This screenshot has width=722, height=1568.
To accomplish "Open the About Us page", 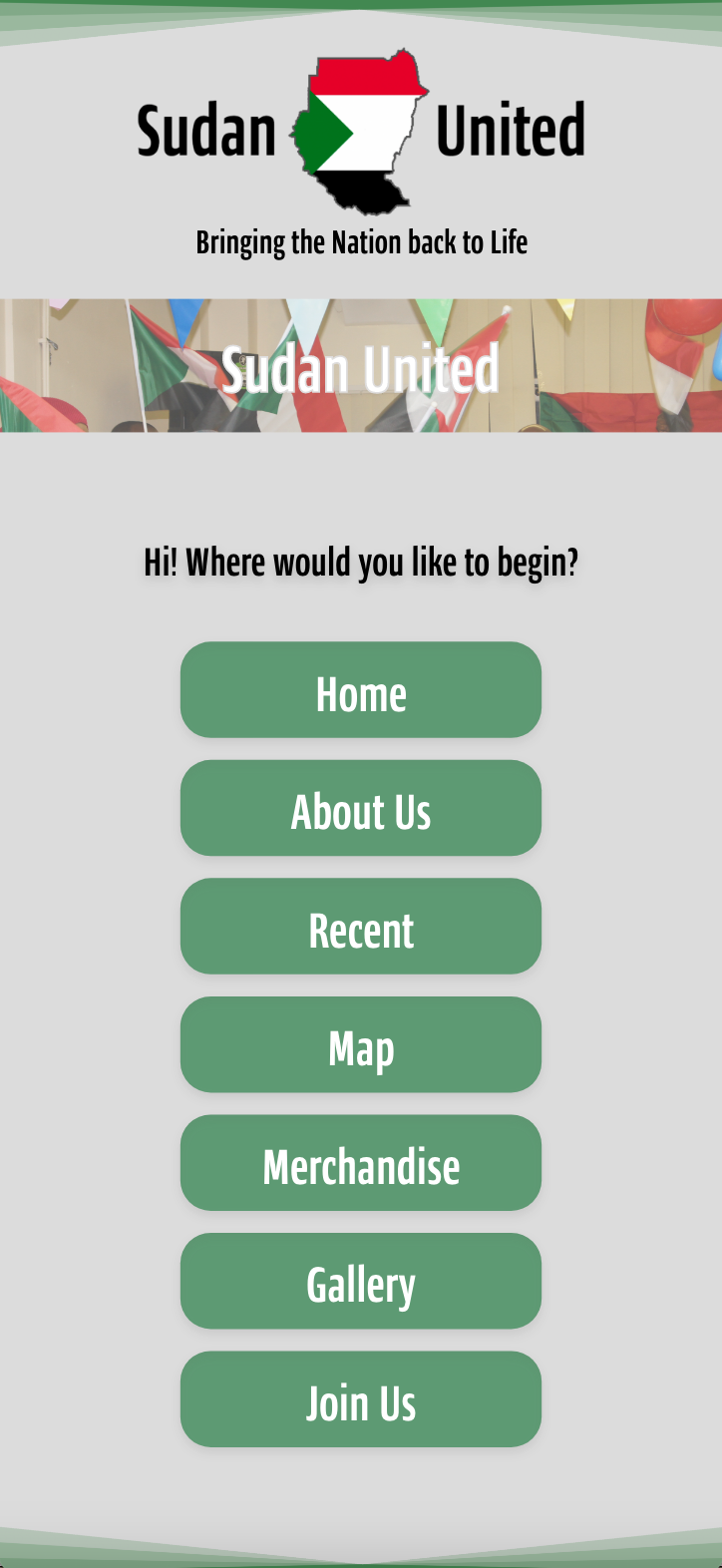I will tap(361, 808).
